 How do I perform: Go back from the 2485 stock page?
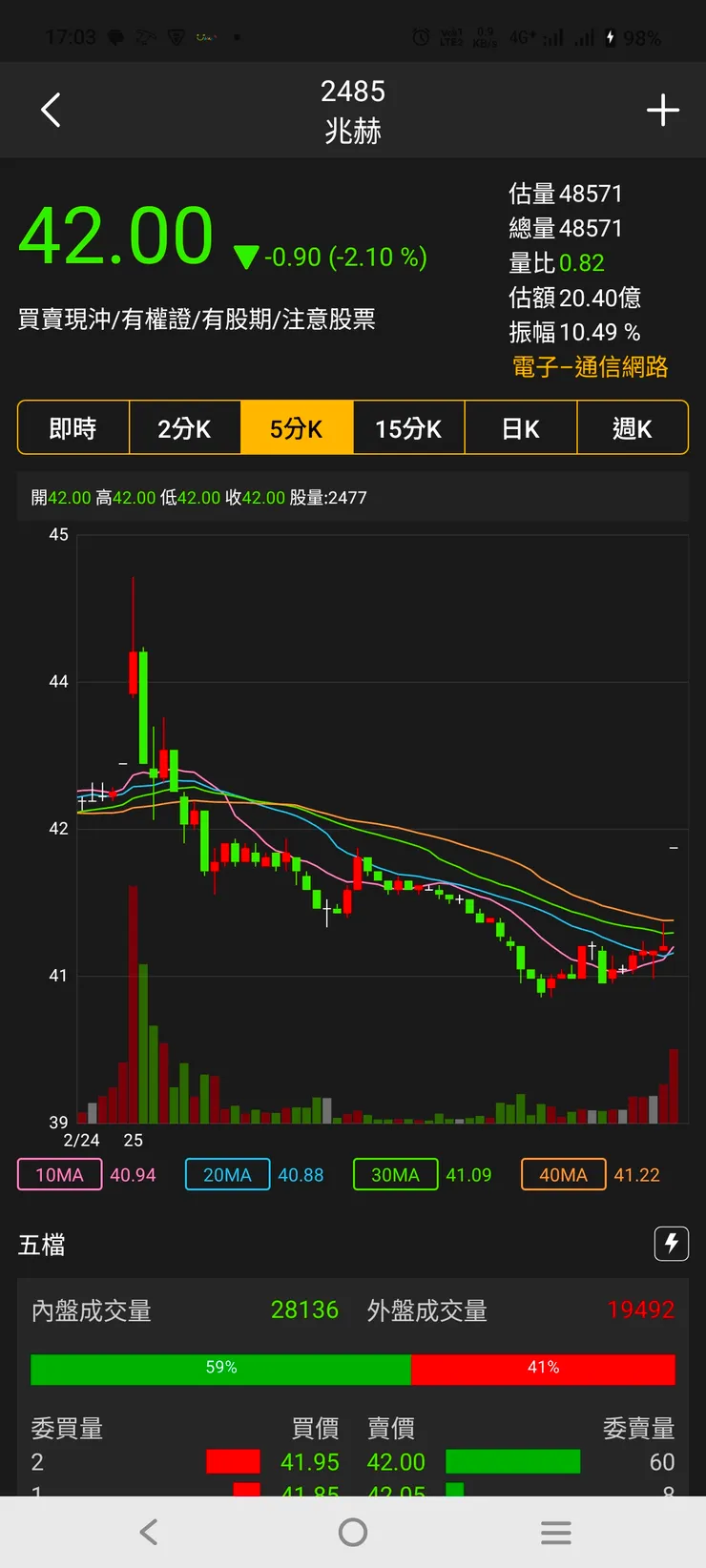point(52,110)
